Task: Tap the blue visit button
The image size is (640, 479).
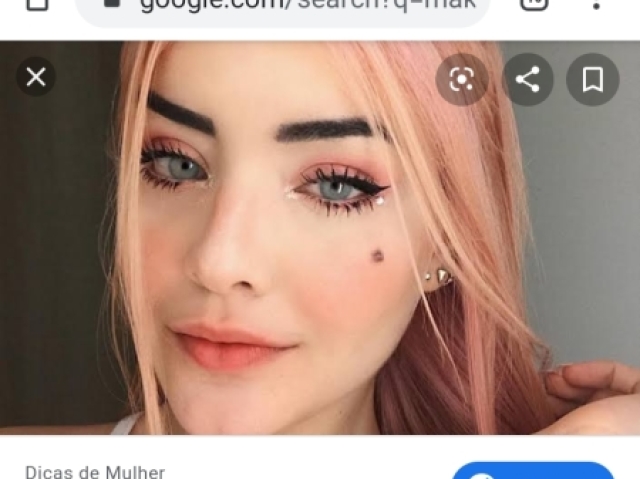Action: [x=532, y=472]
